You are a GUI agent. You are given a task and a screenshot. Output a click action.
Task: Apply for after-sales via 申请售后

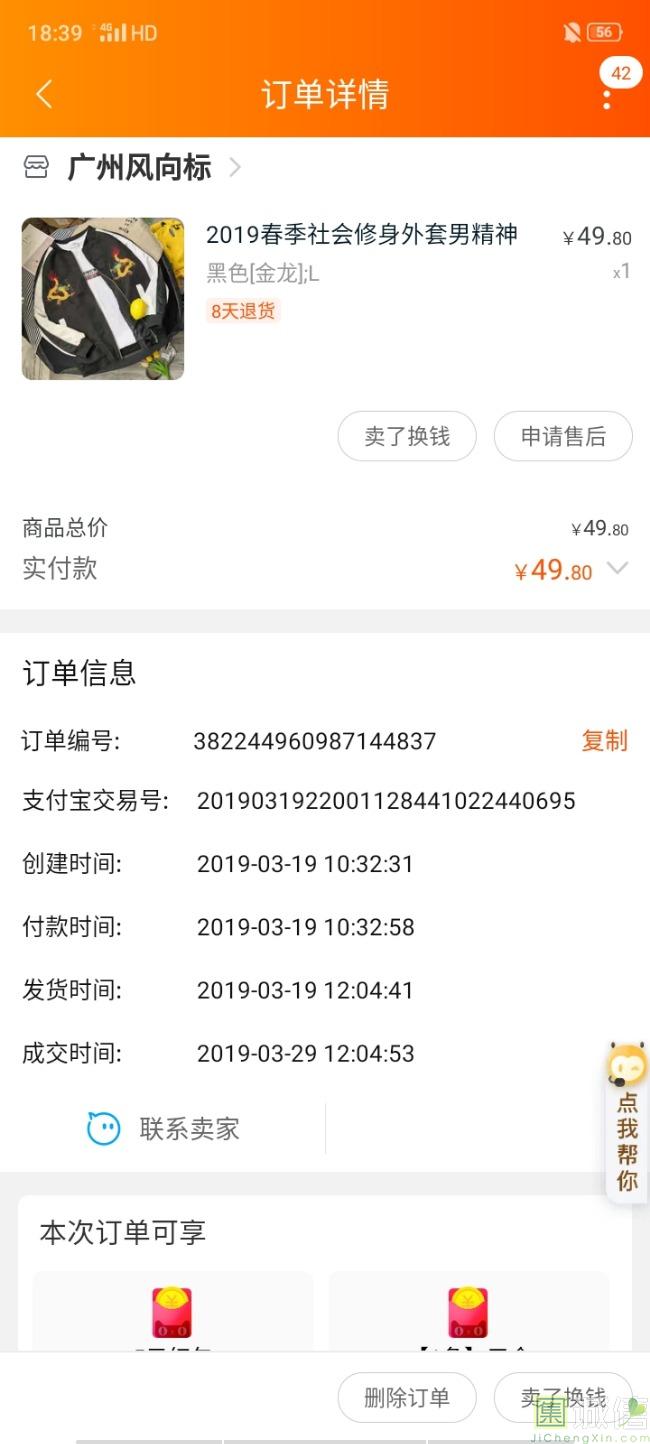pos(563,436)
